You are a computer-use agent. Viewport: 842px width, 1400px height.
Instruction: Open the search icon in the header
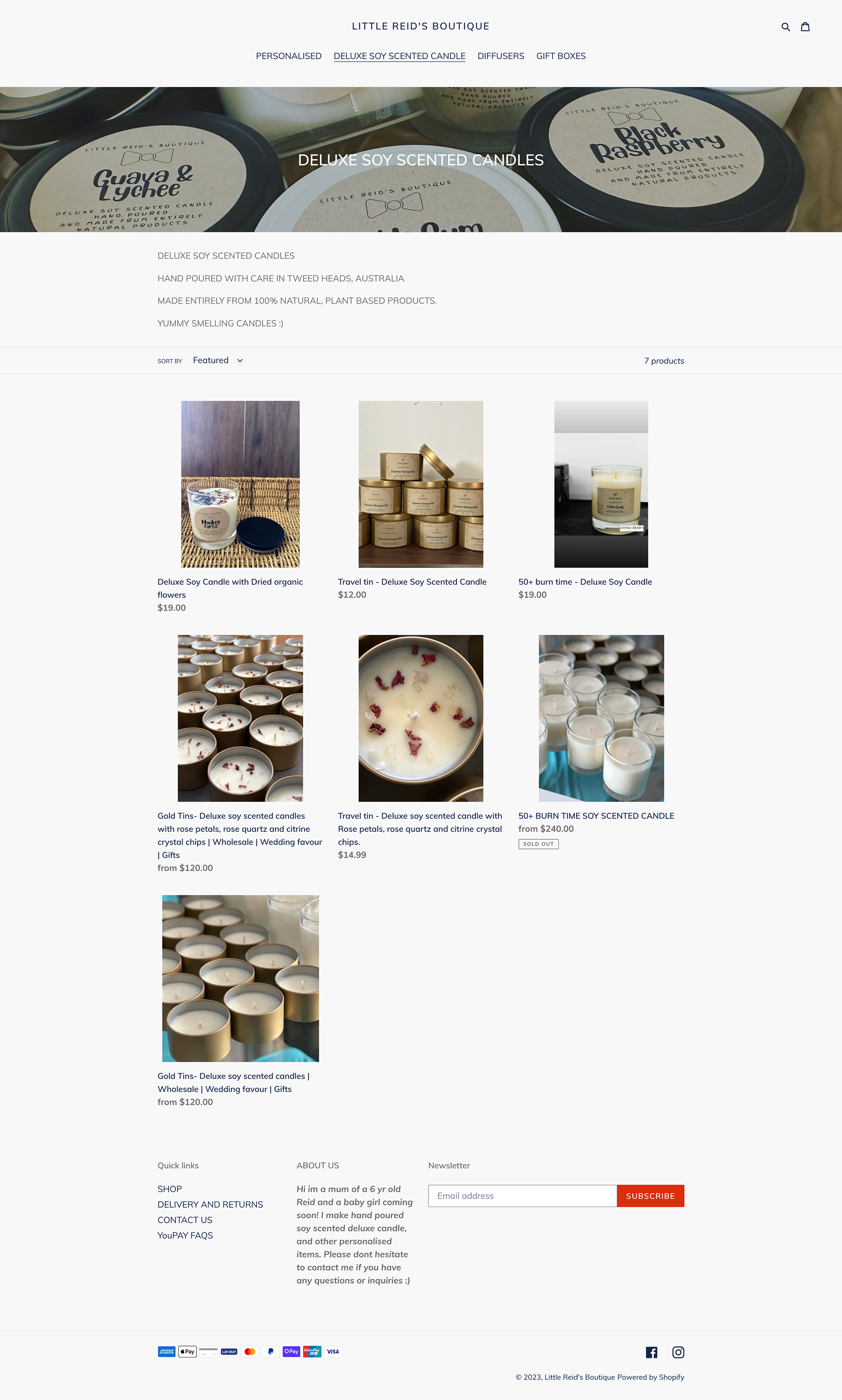click(x=785, y=27)
